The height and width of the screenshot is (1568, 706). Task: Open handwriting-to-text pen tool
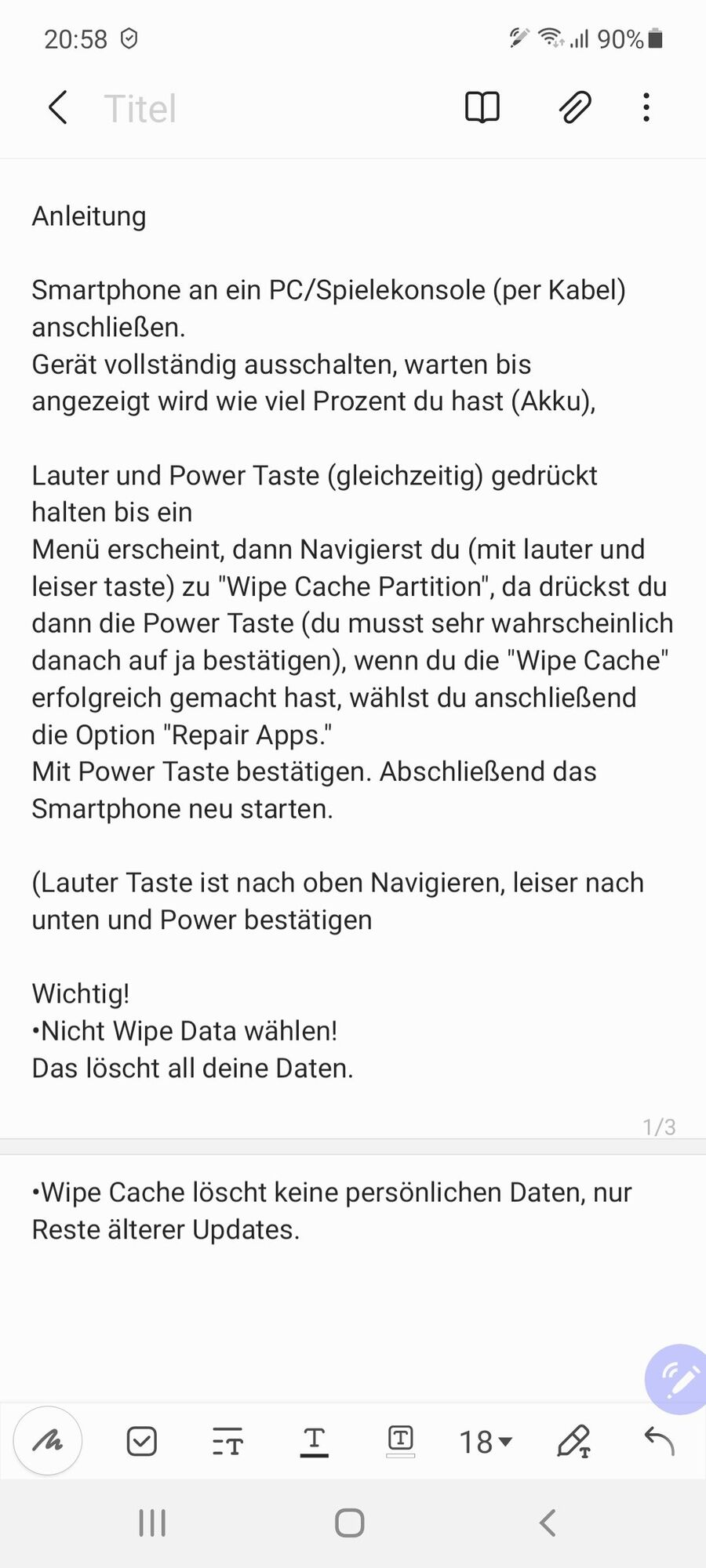click(573, 1441)
